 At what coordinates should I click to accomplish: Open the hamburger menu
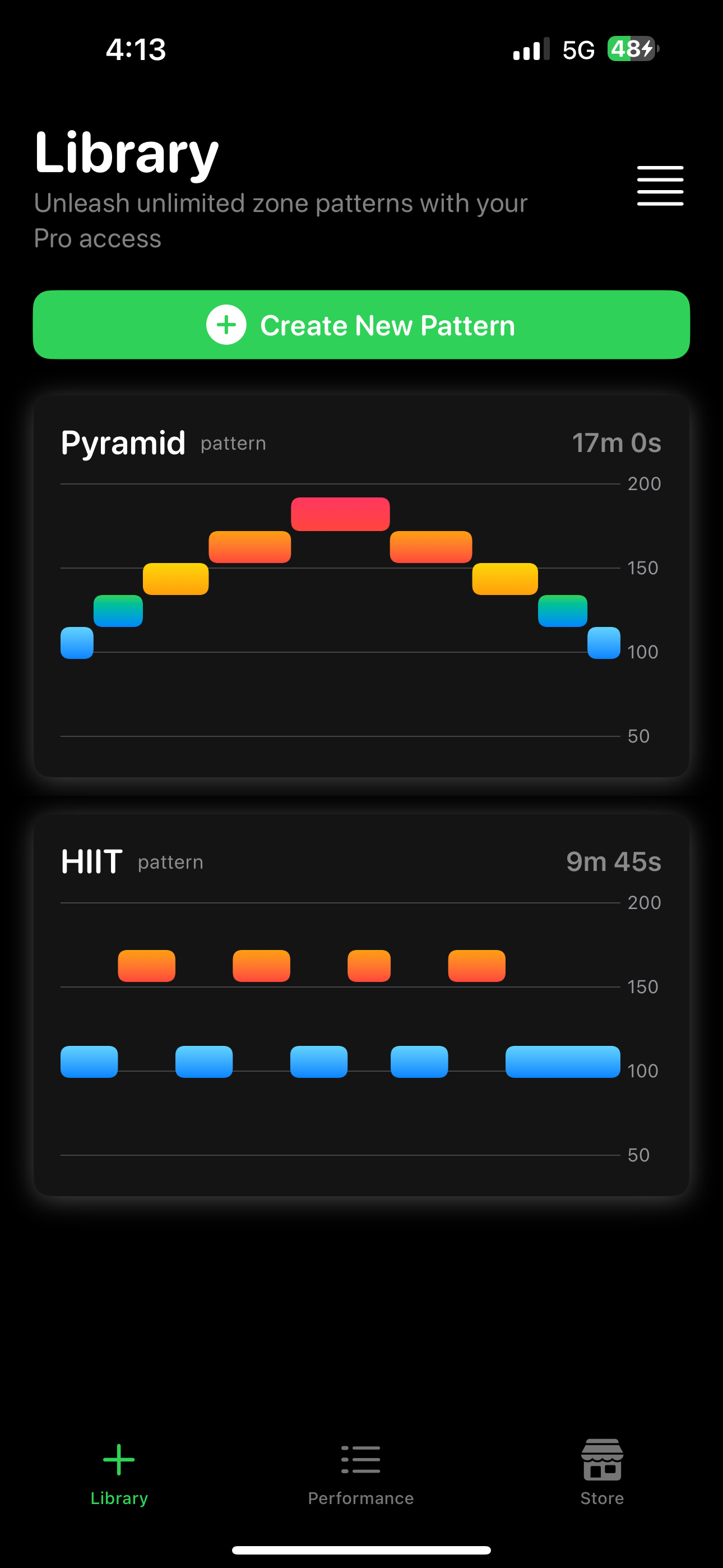click(660, 186)
